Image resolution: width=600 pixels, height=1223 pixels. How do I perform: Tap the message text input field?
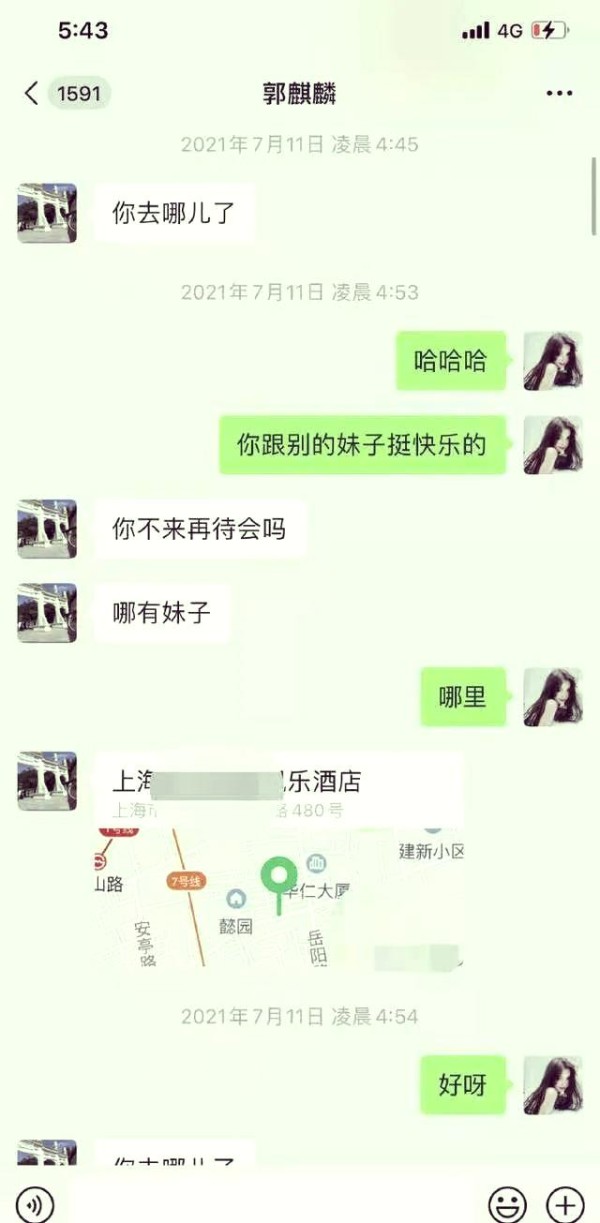pyautogui.click(x=270, y=1201)
